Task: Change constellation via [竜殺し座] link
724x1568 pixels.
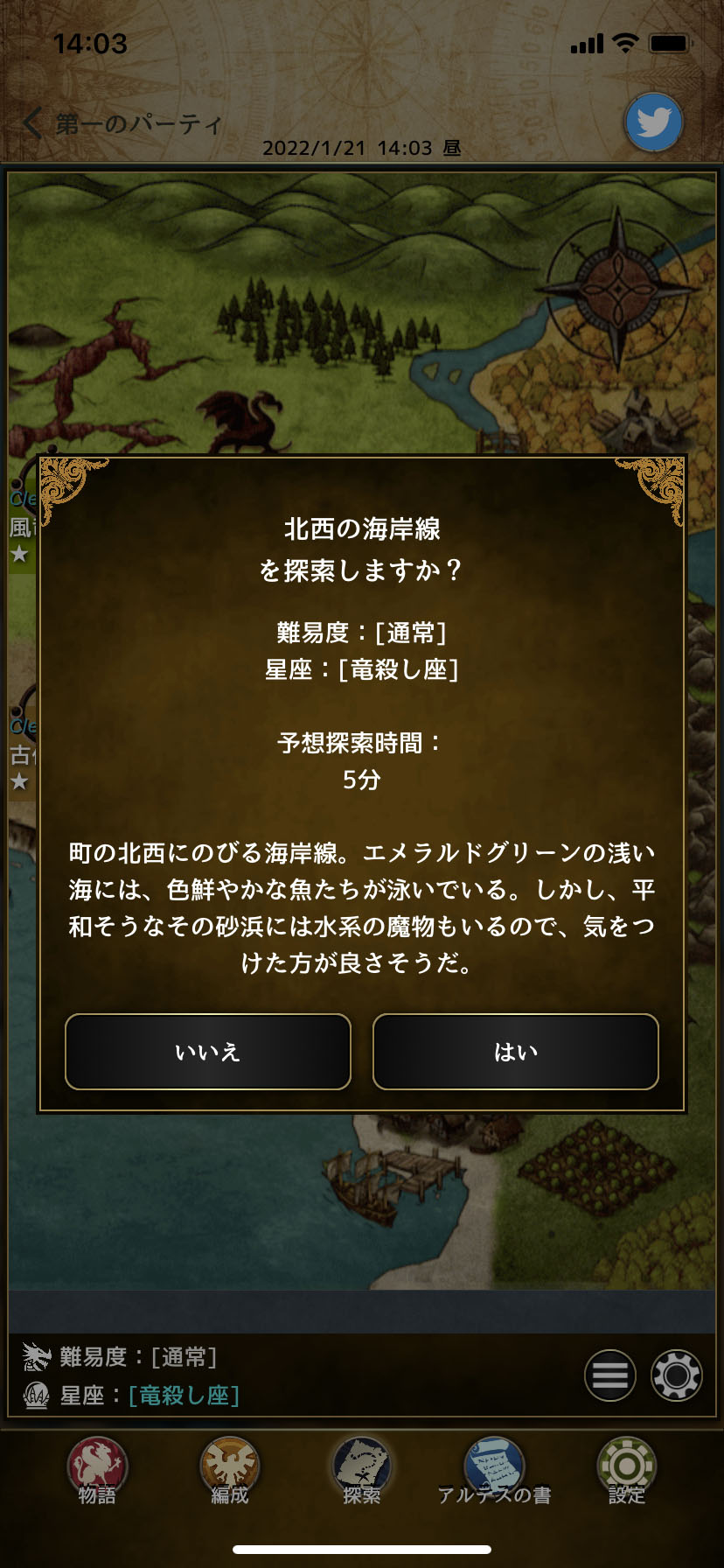Action: click(x=184, y=1395)
